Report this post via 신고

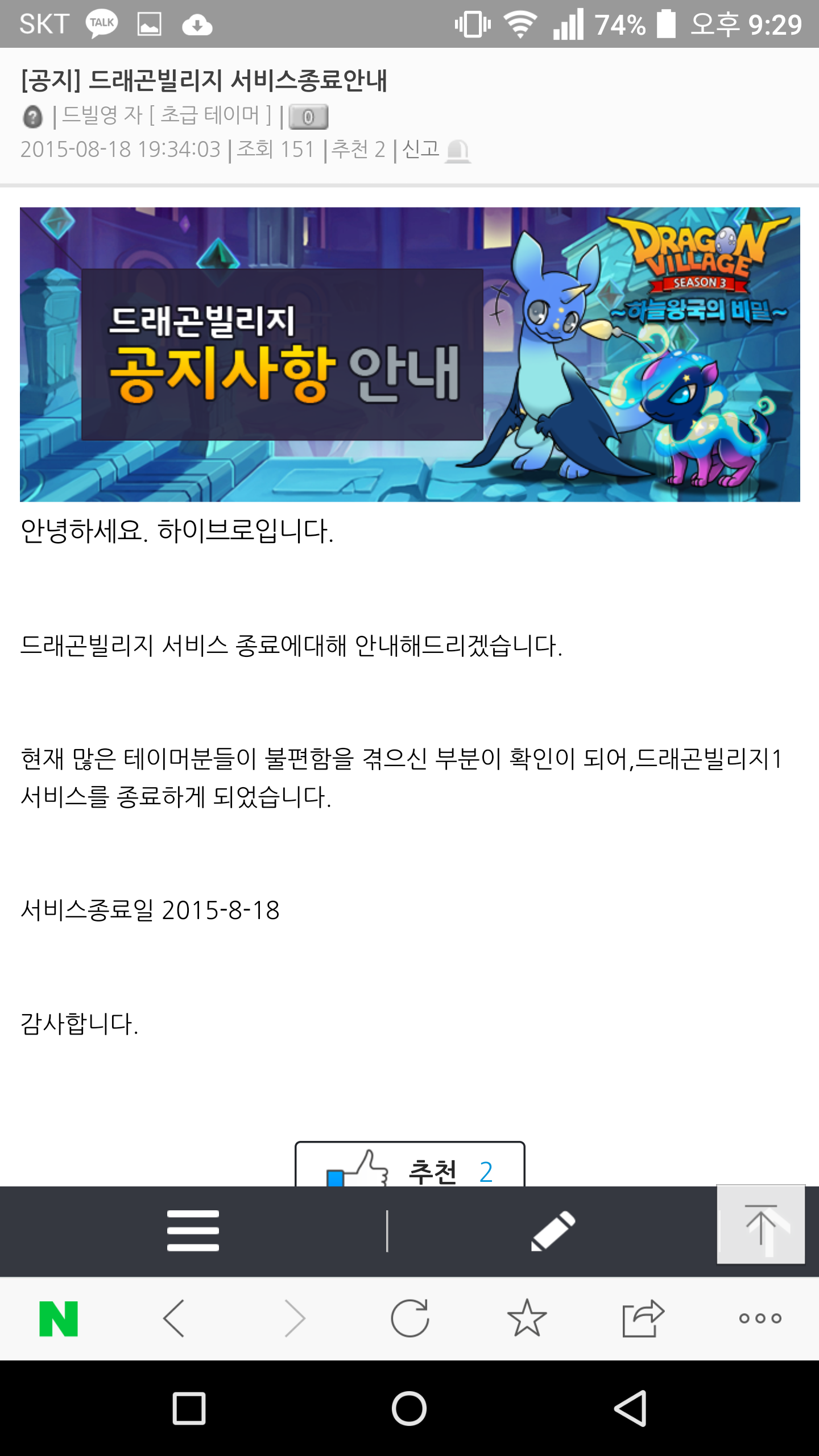click(435, 150)
